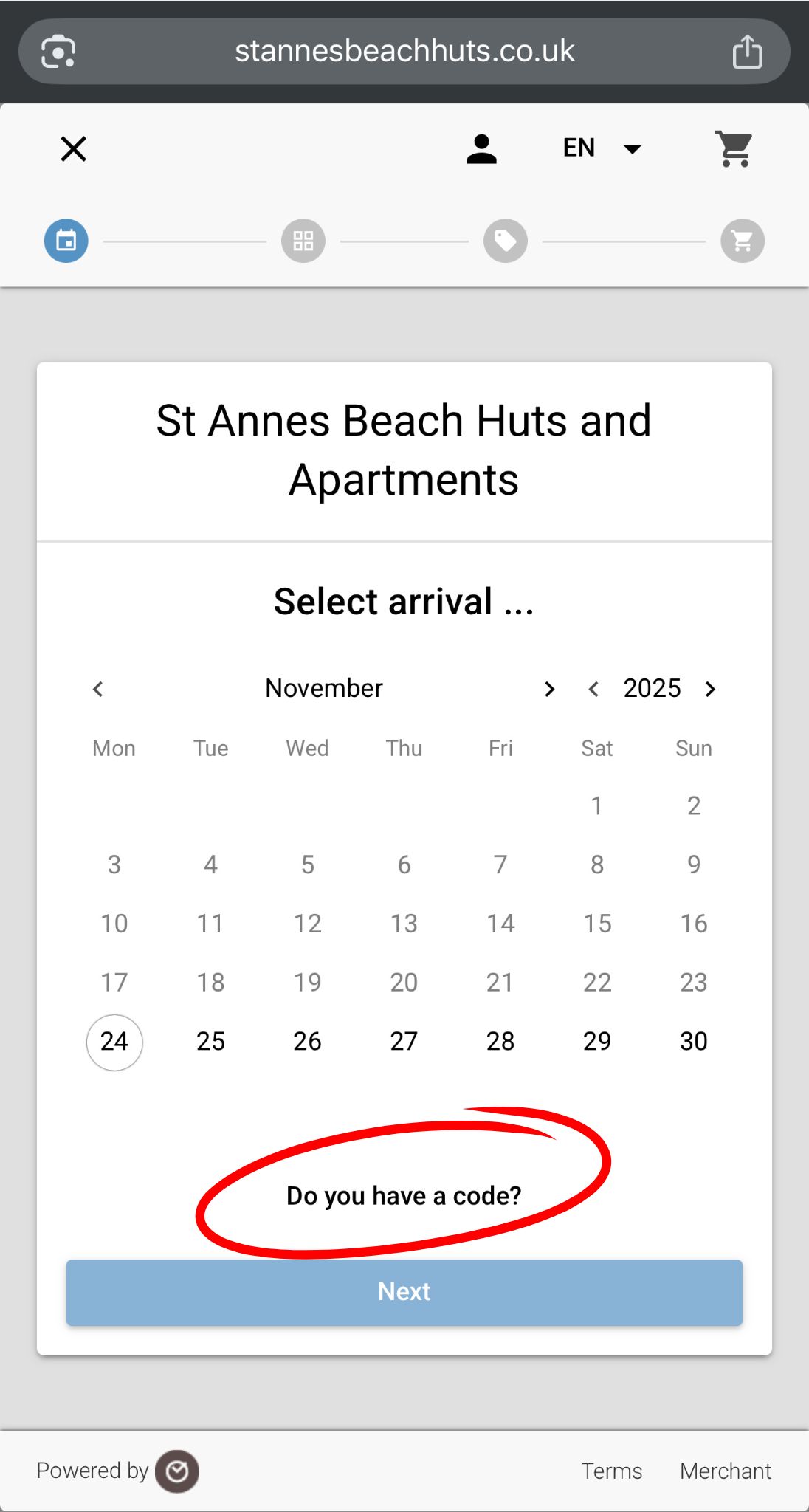Open the EN language dropdown

tap(602, 148)
